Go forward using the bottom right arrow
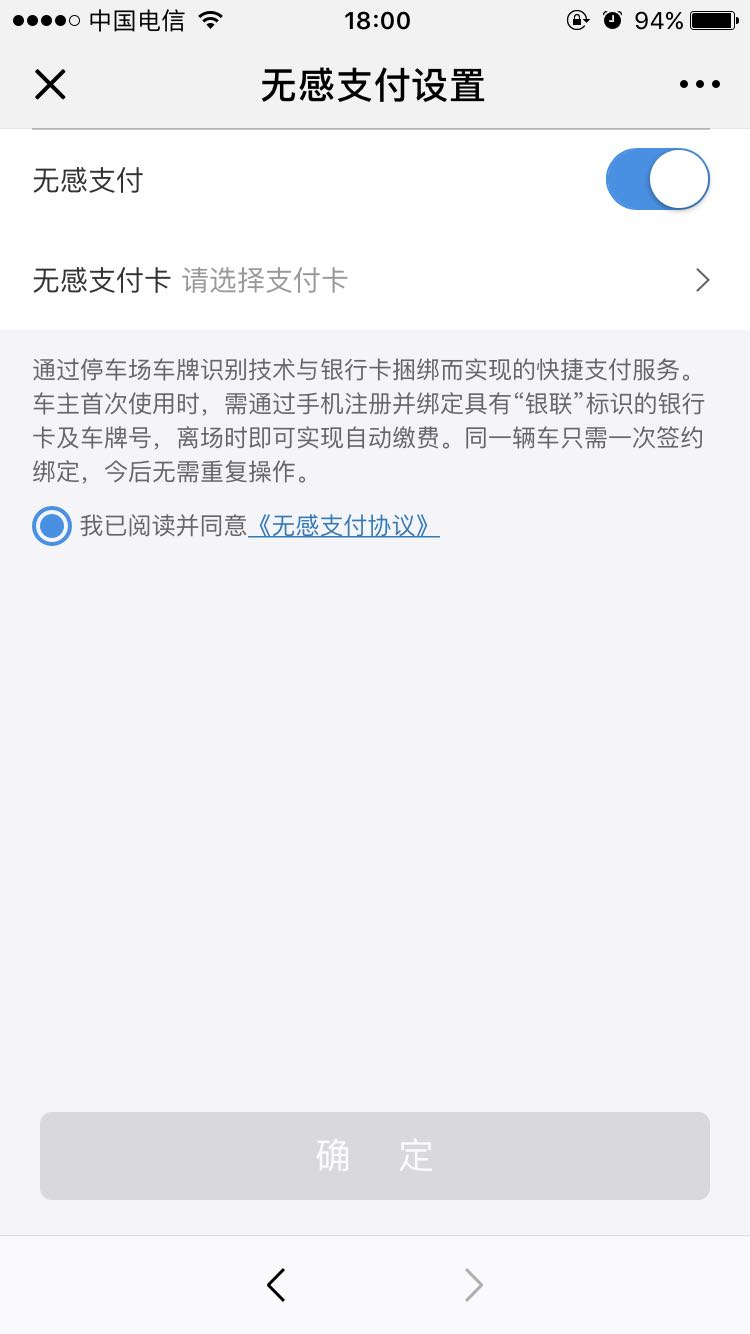The width and height of the screenshot is (750, 1334). click(x=474, y=1285)
